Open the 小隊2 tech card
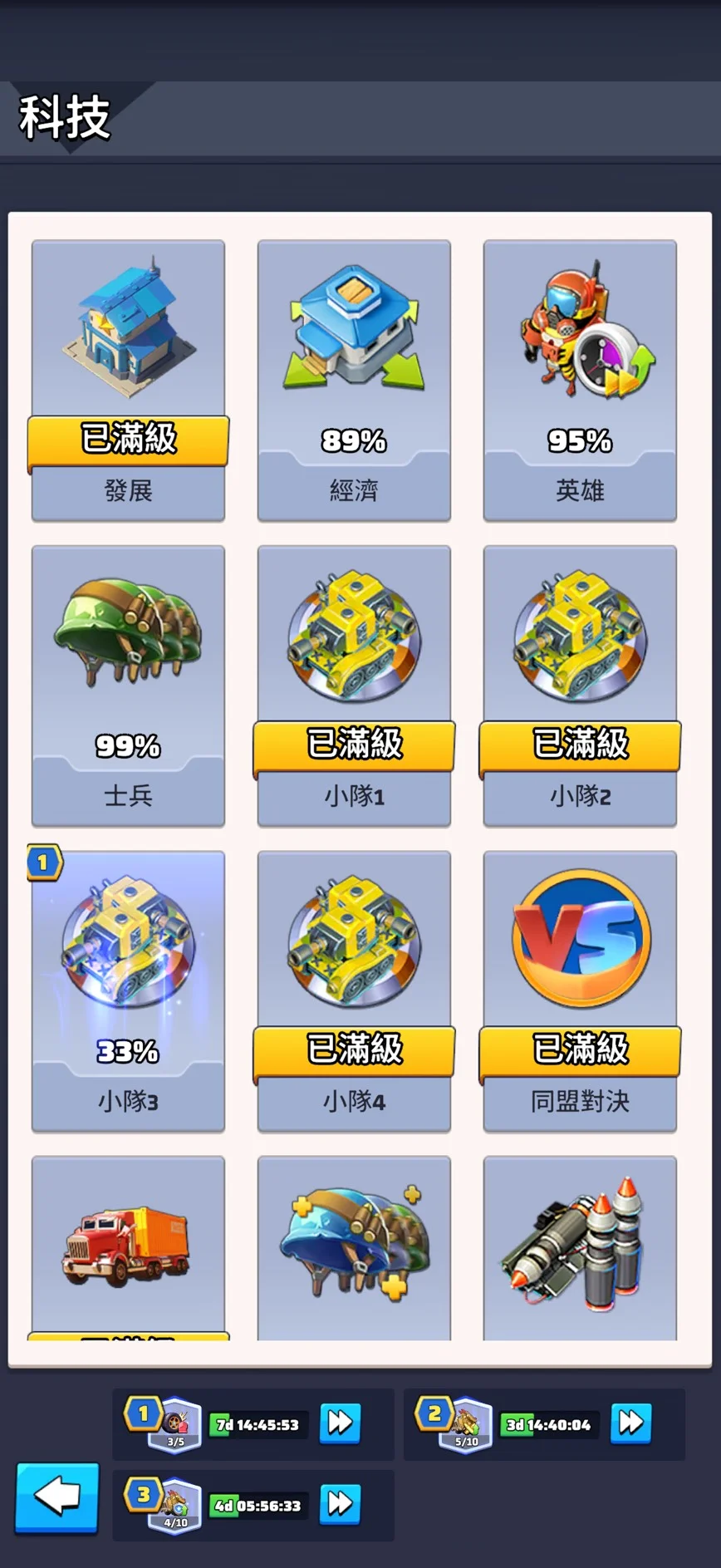The image size is (721, 1568). click(580, 686)
